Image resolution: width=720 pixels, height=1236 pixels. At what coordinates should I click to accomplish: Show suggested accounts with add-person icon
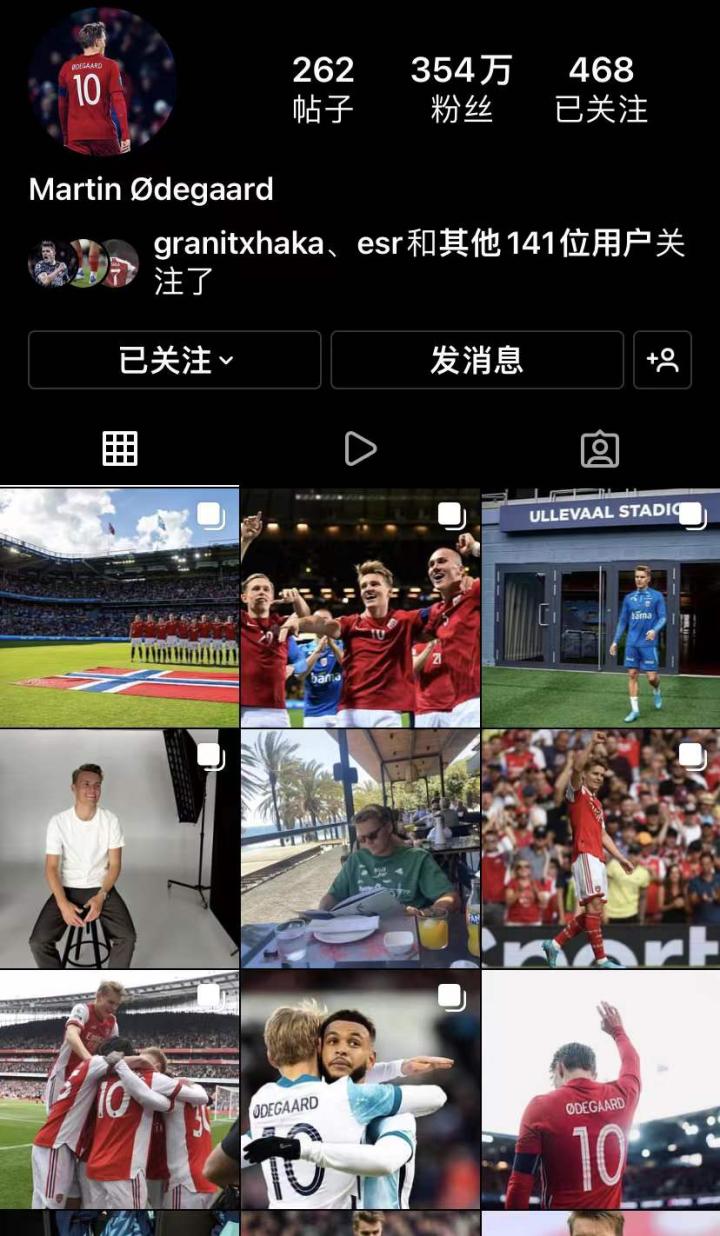[x=662, y=360]
